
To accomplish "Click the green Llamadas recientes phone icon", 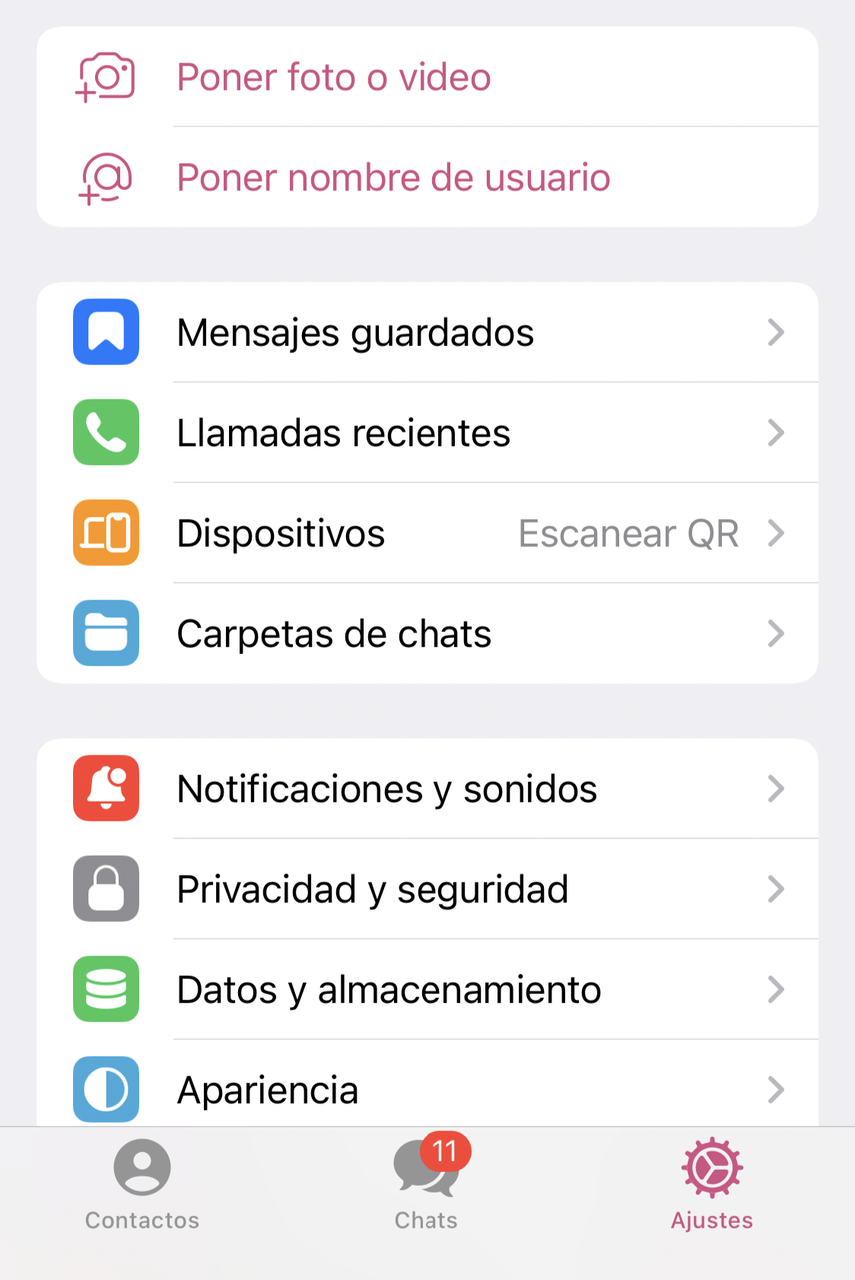I will pyautogui.click(x=105, y=432).
